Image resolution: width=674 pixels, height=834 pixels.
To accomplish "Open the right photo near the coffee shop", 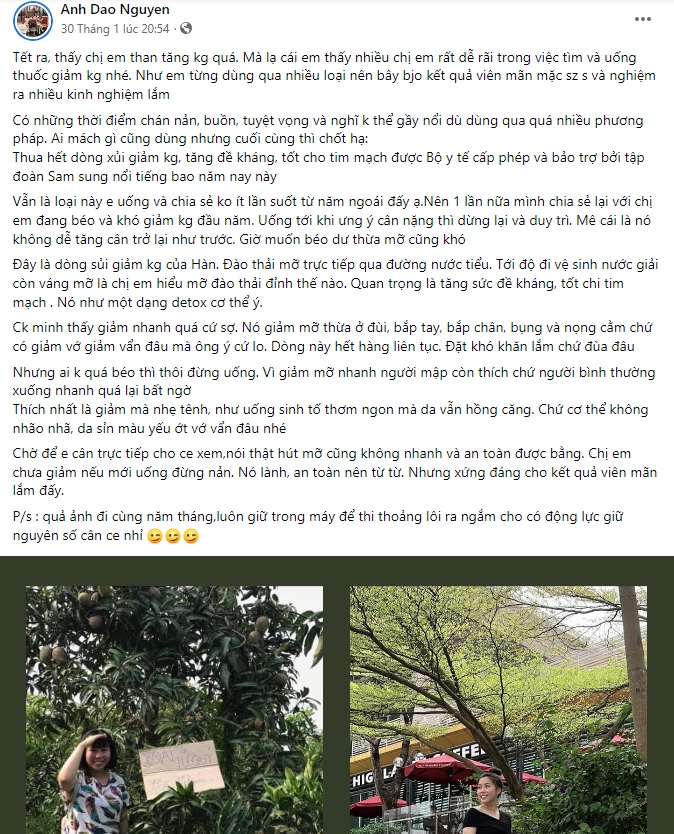I will click(498, 710).
